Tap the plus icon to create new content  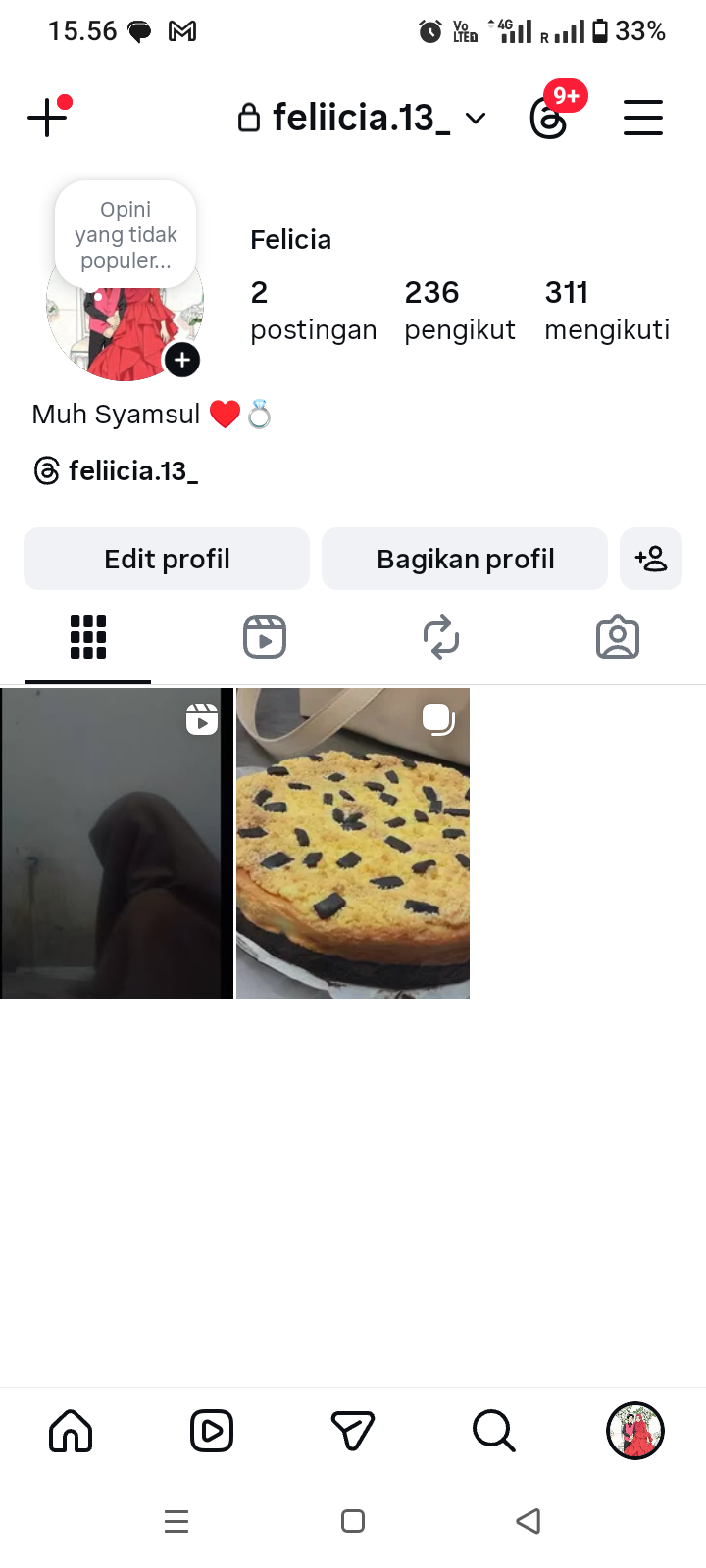[47, 118]
